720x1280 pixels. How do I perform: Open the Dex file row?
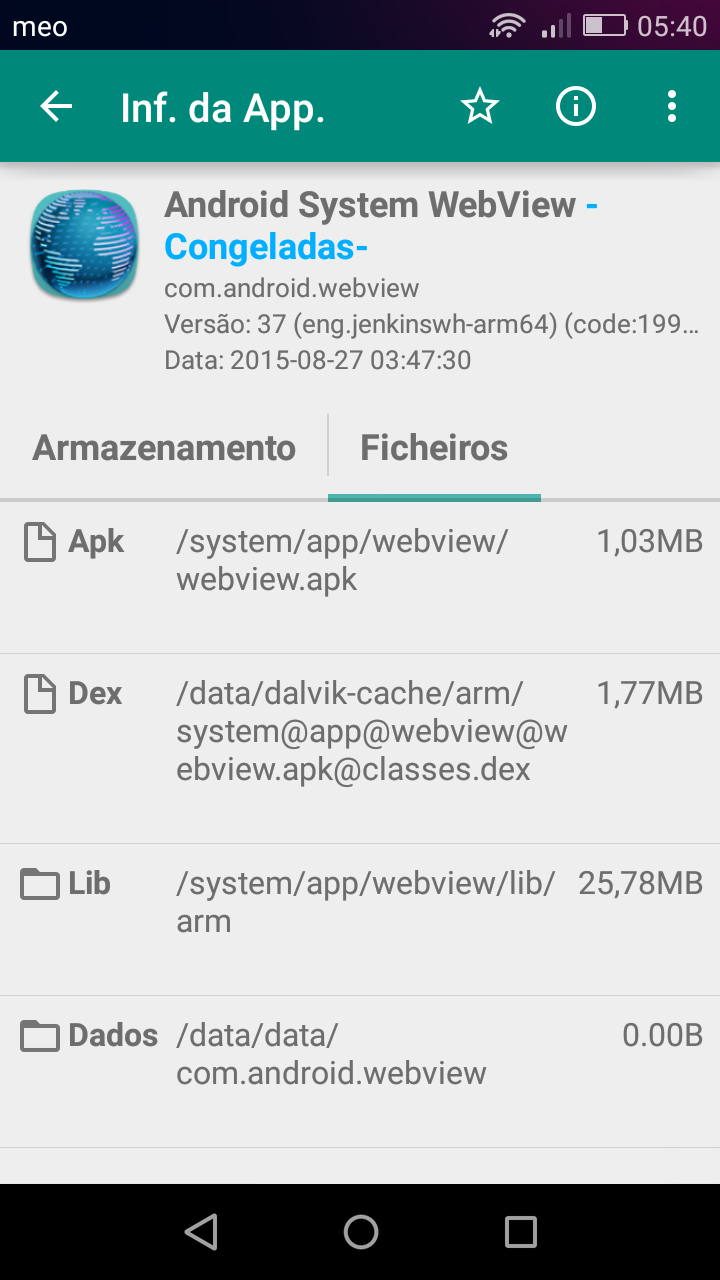pyautogui.click(x=360, y=749)
